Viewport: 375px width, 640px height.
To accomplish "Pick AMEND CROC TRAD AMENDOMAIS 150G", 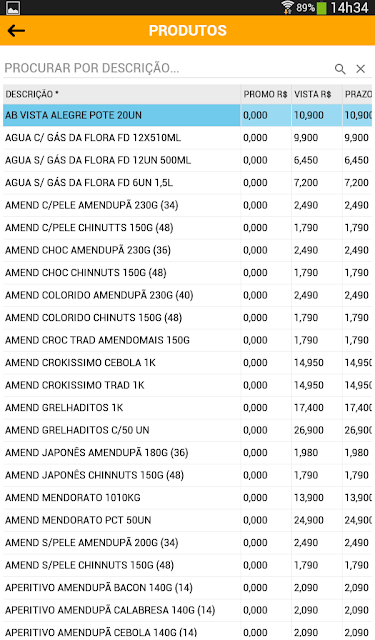I will click(x=188, y=340).
